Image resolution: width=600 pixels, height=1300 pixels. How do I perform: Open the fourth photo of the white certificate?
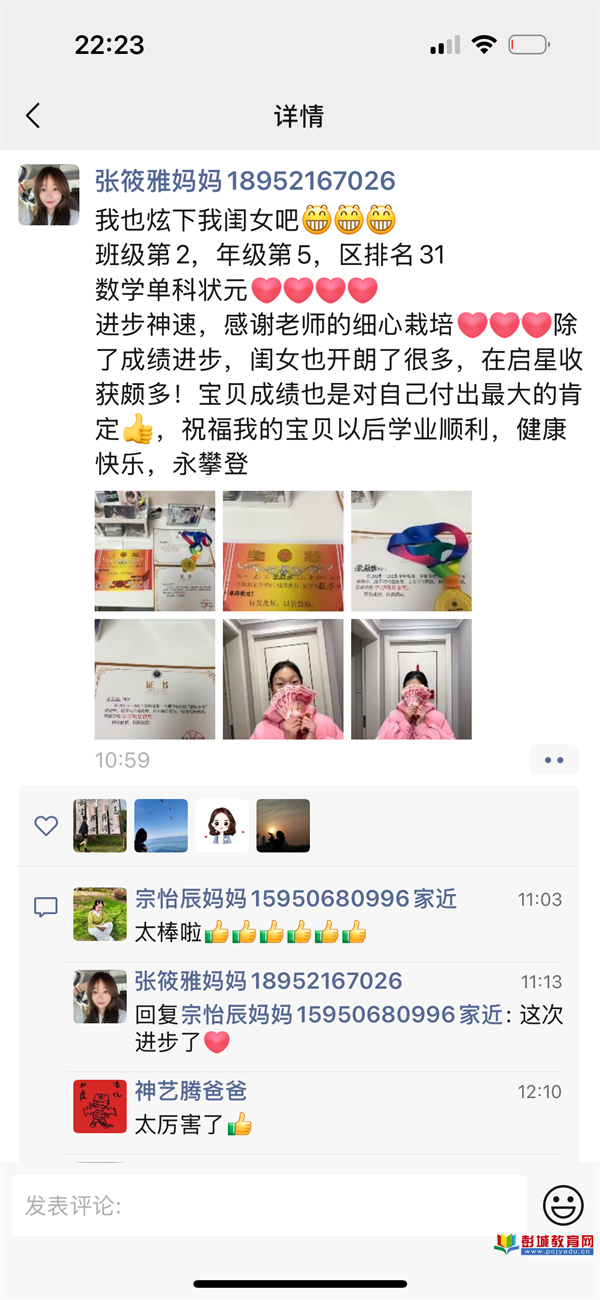[155, 679]
